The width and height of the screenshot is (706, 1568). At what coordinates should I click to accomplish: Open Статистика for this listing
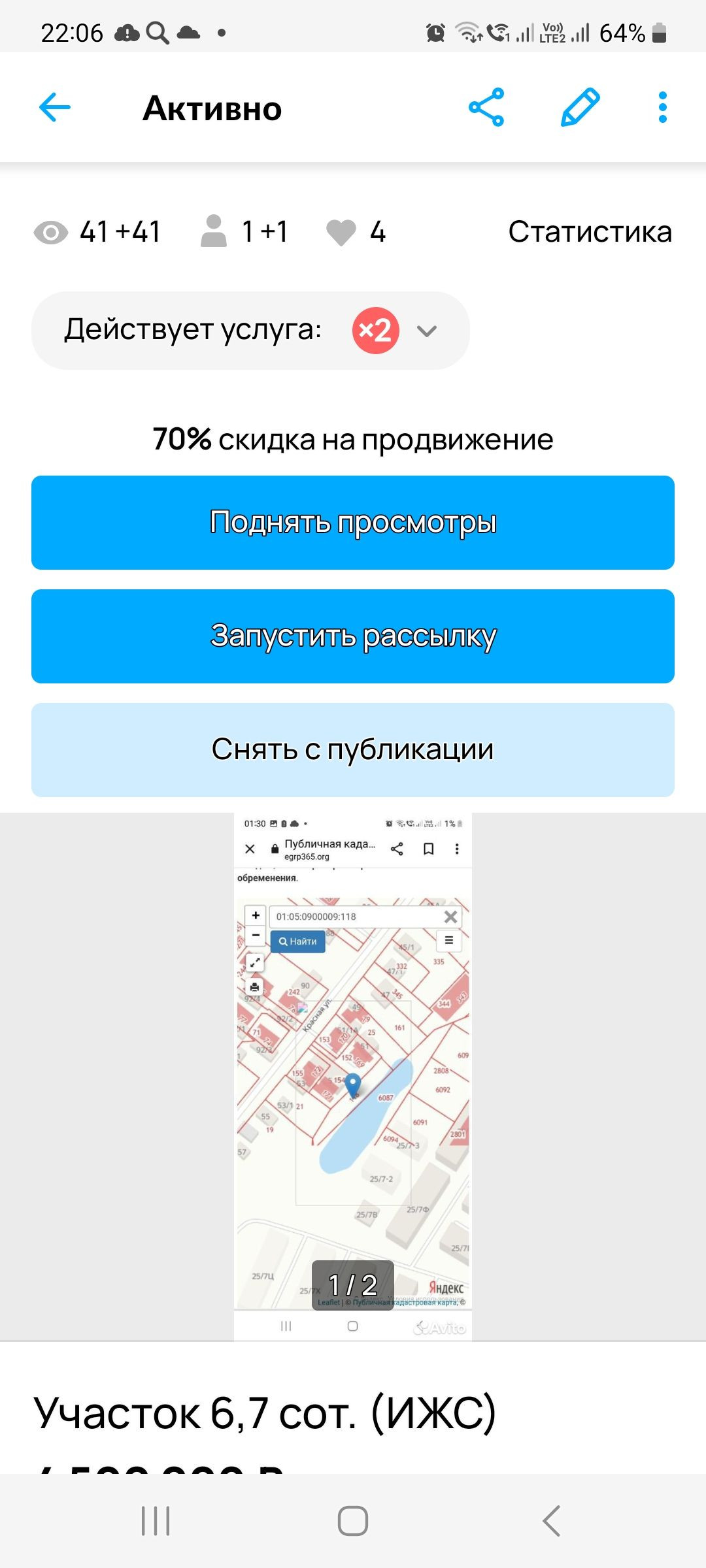[x=590, y=232]
